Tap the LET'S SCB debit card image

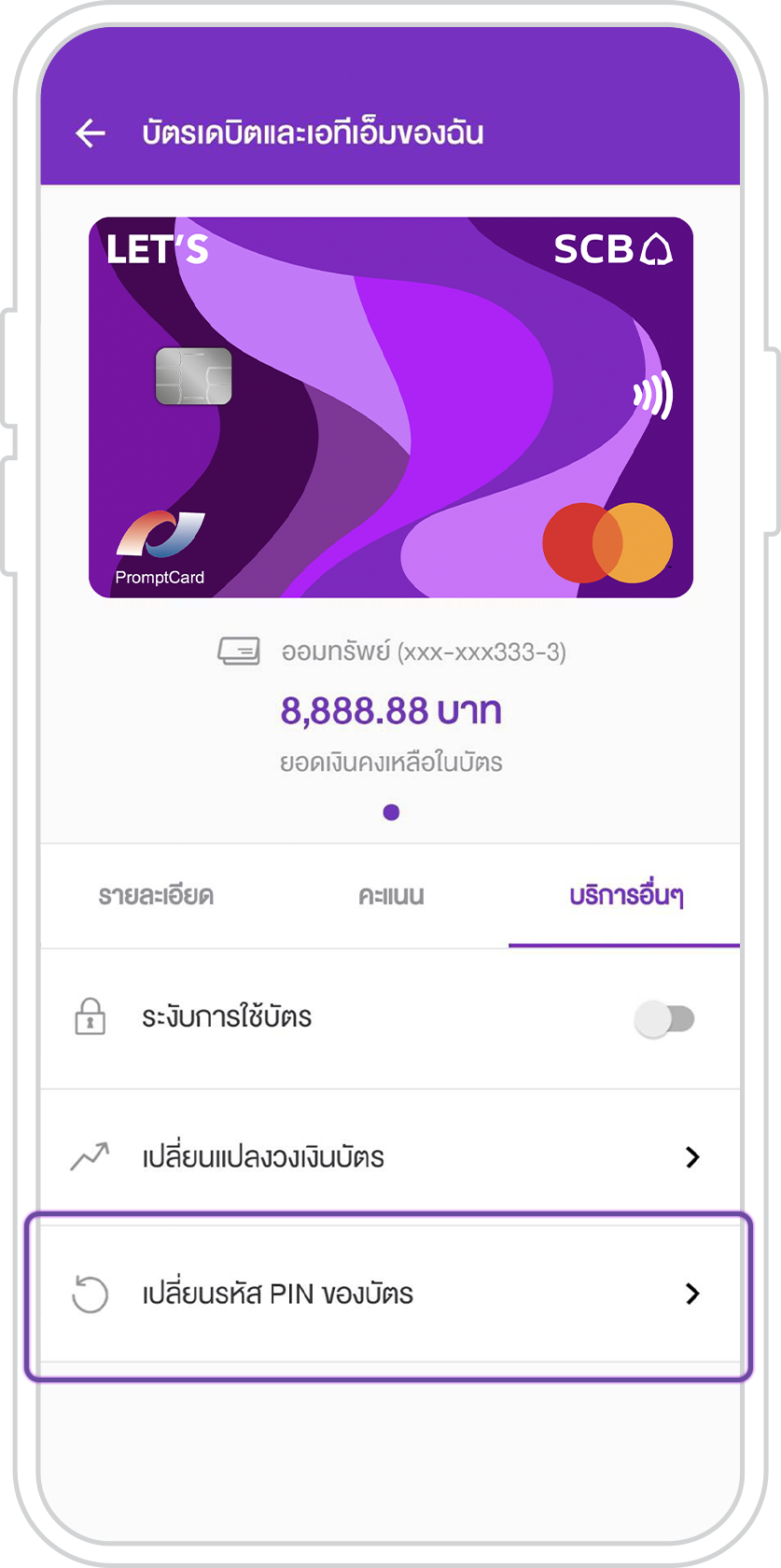coord(391,408)
